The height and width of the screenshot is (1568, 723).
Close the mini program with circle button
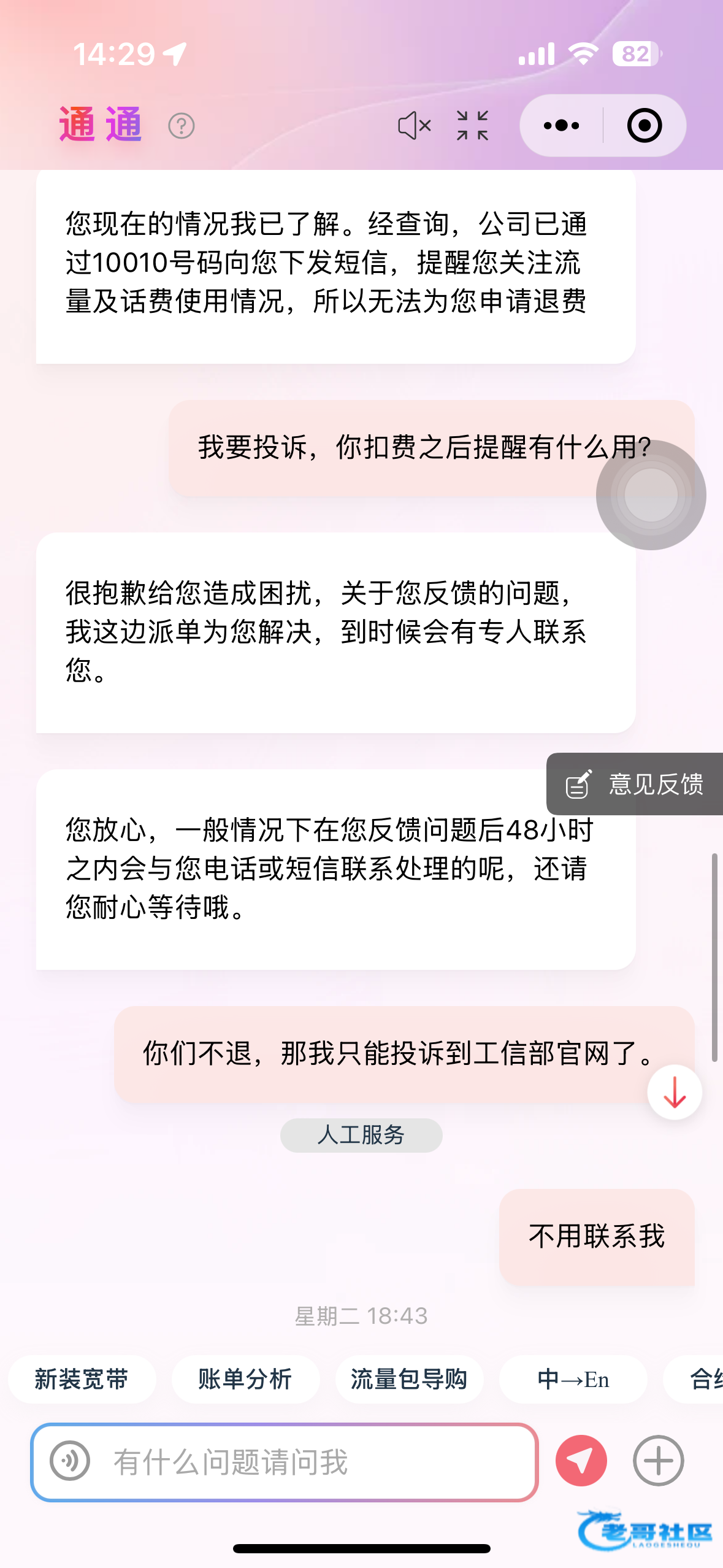[645, 126]
